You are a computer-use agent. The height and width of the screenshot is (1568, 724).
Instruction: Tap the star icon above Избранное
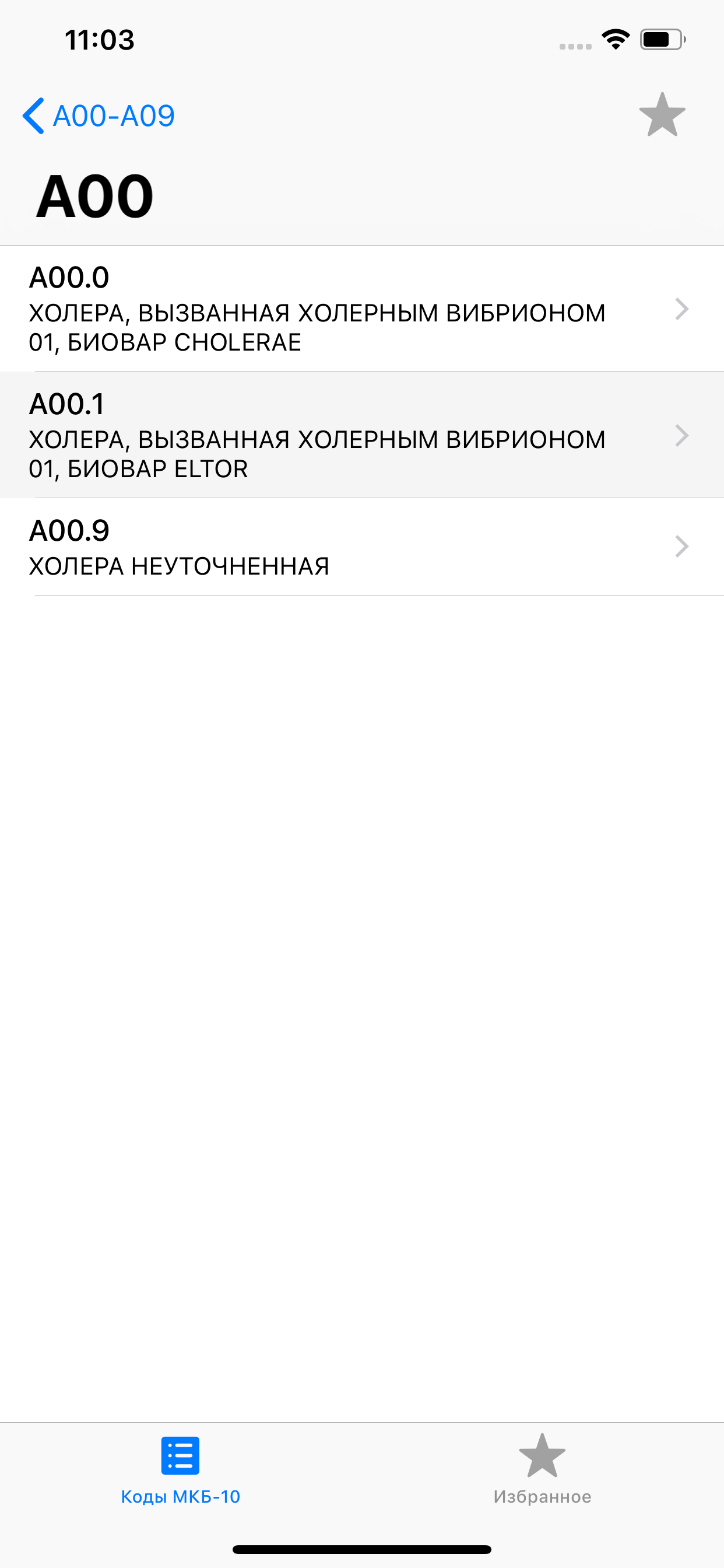[x=542, y=1455]
